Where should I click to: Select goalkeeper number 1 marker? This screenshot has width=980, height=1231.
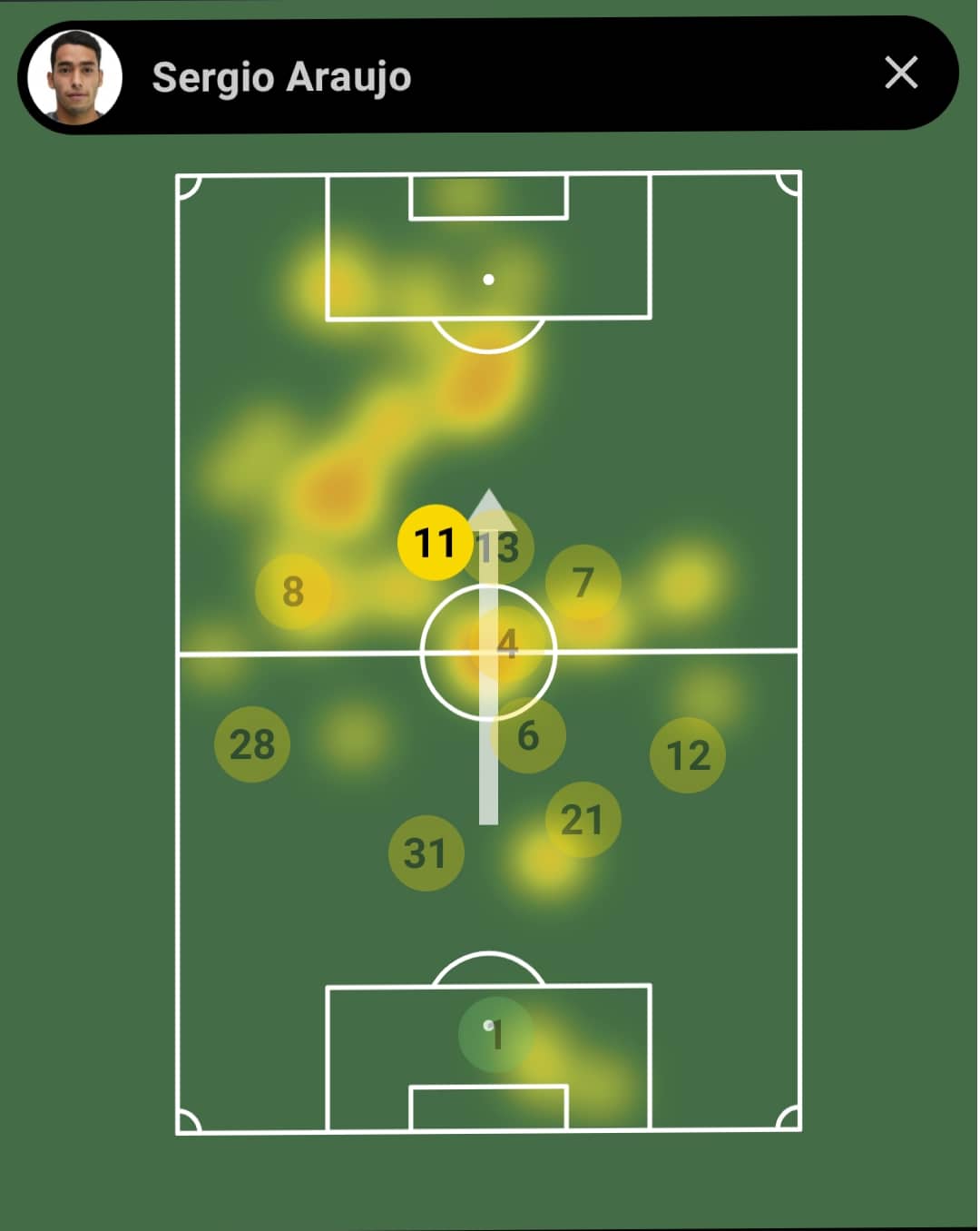tap(495, 1034)
